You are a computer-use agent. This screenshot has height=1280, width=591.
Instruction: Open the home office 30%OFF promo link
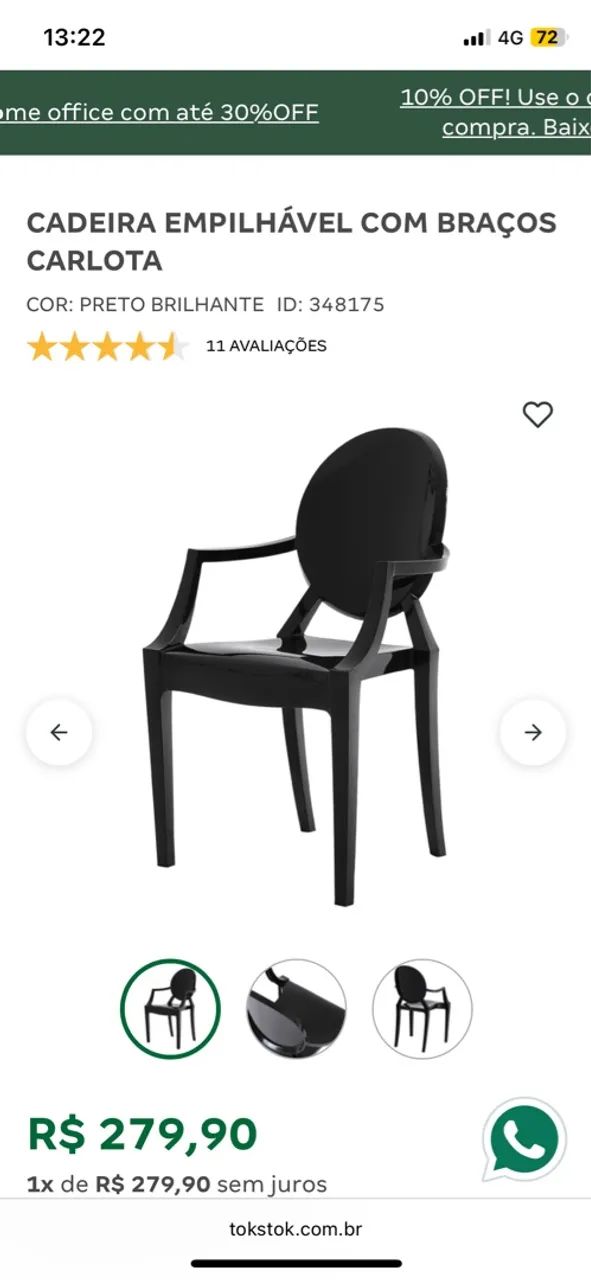tap(159, 112)
